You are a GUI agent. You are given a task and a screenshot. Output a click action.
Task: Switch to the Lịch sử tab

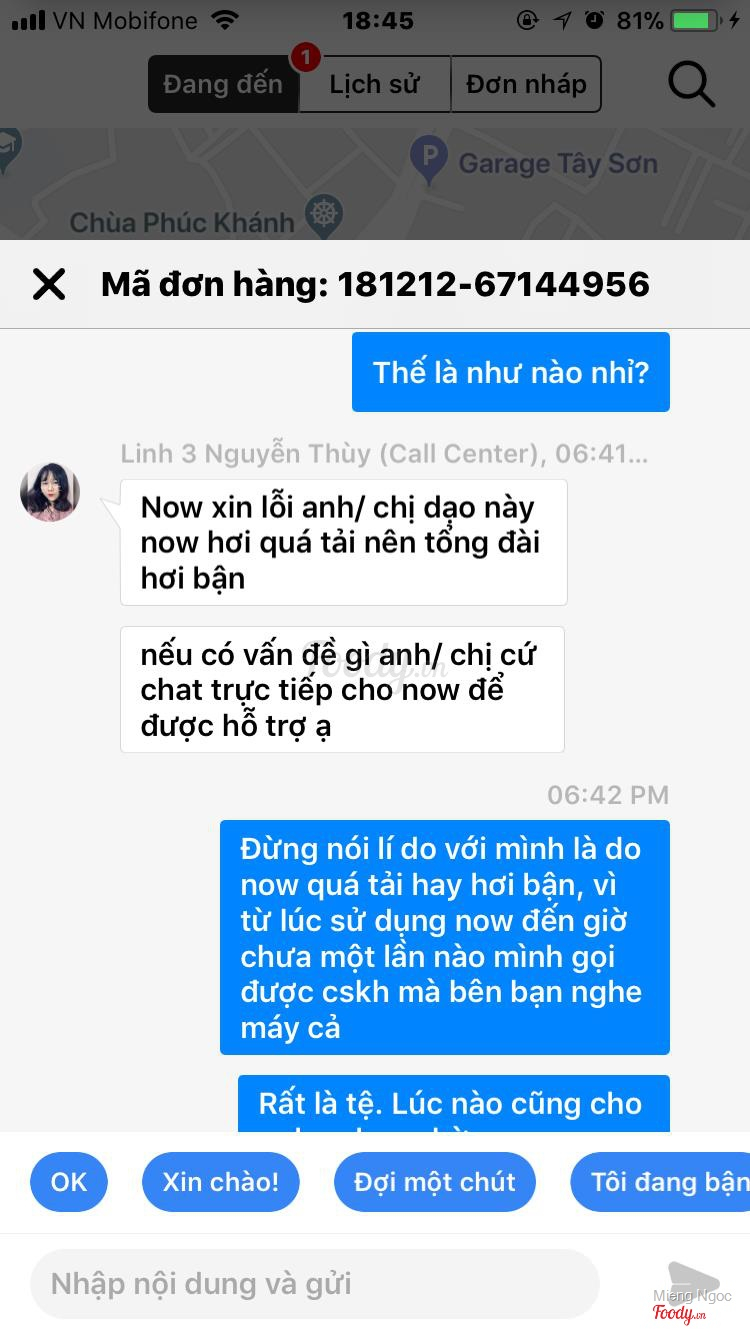click(375, 84)
